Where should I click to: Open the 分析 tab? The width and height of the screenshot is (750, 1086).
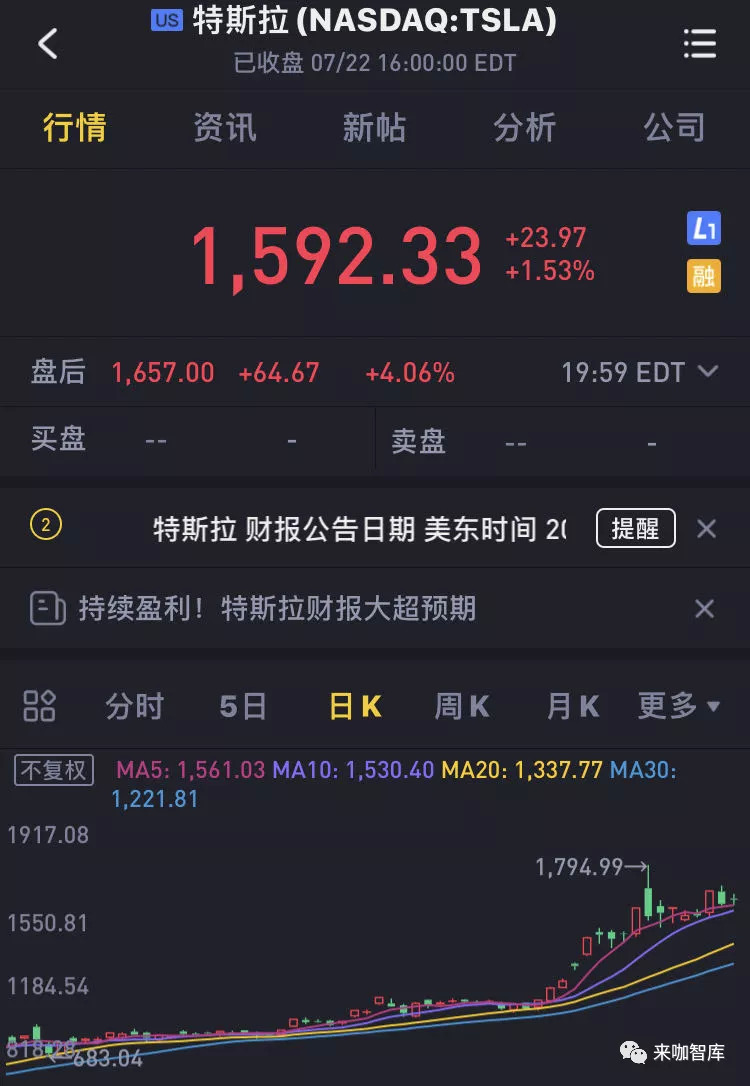(524, 128)
